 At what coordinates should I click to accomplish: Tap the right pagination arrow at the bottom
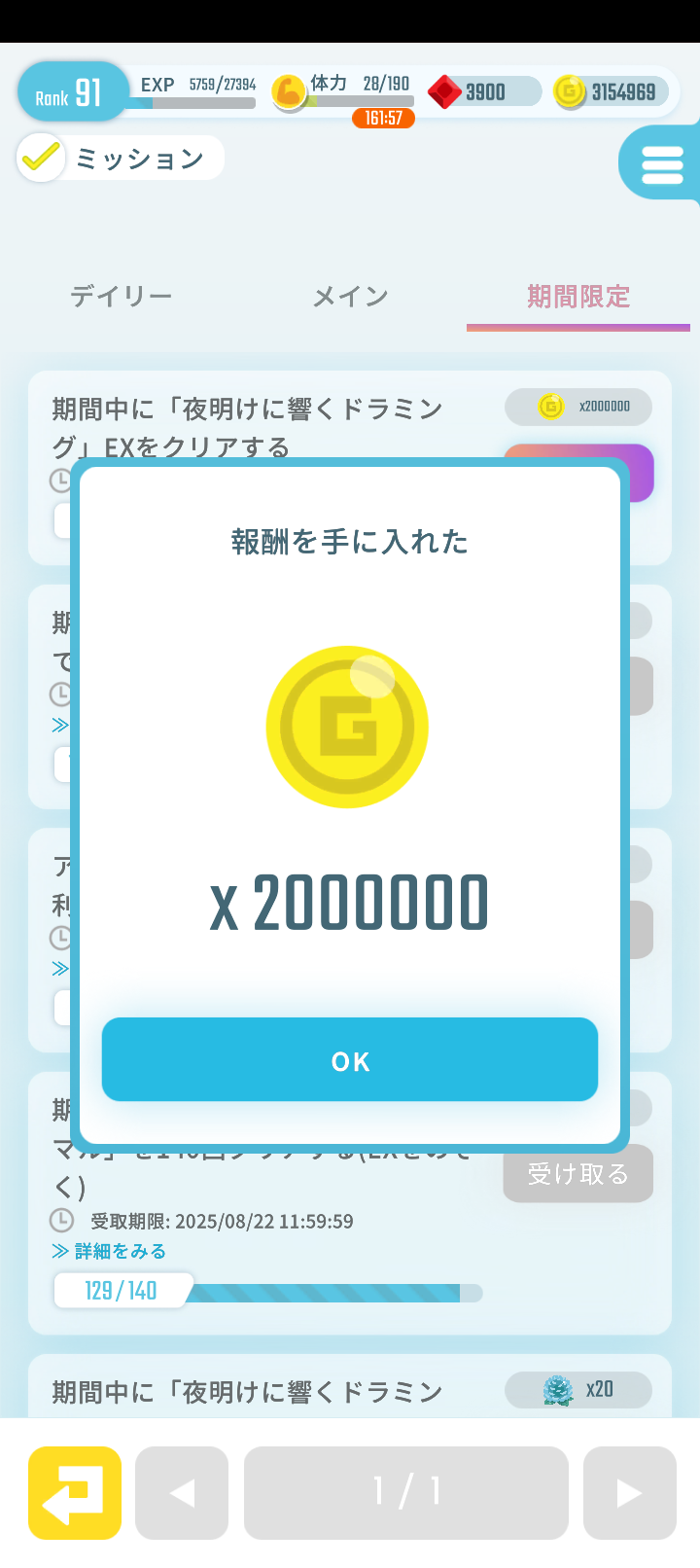coord(630,1491)
